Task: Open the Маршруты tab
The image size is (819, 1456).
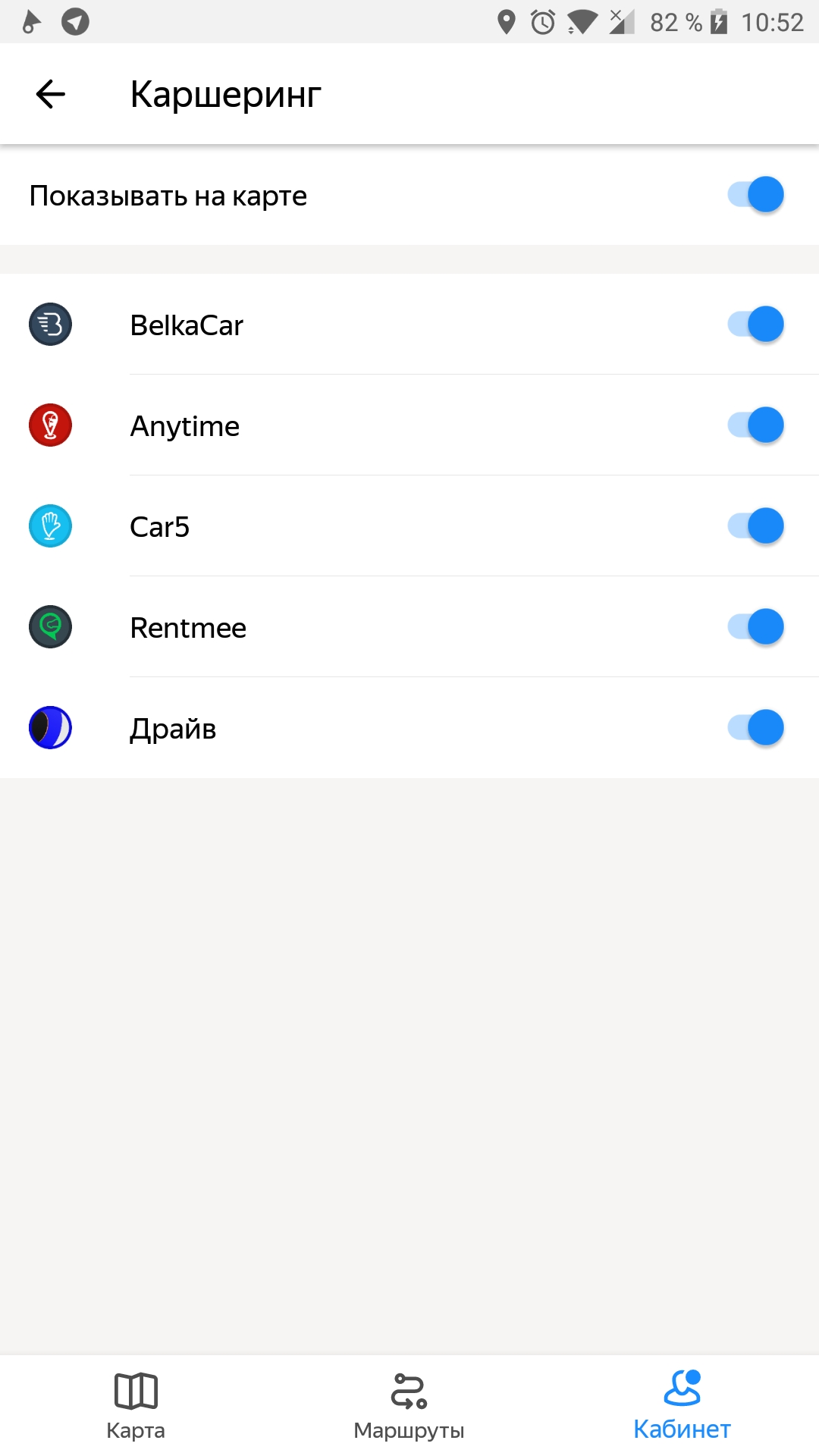Action: click(409, 1406)
